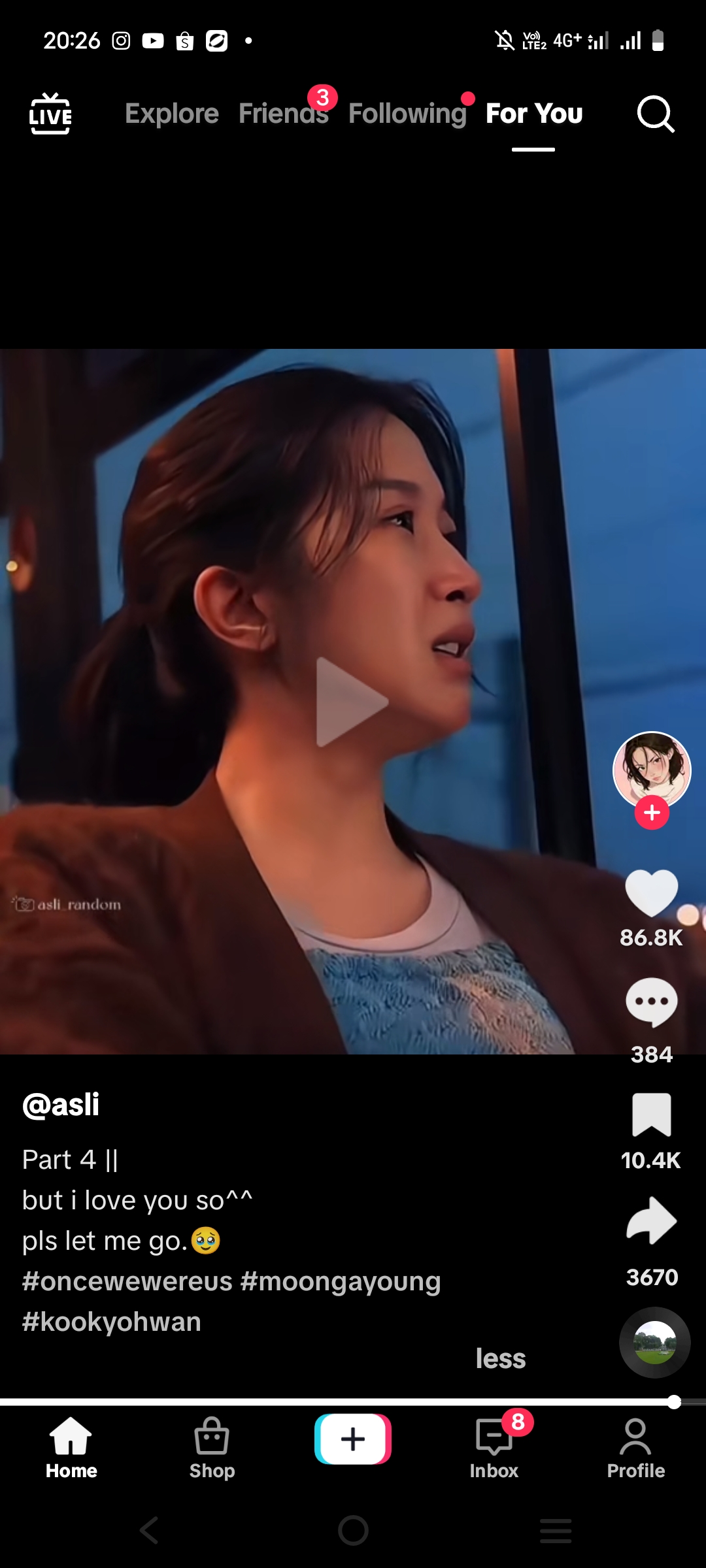
Task: Follow the creator with plus button
Action: pyautogui.click(x=652, y=813)
